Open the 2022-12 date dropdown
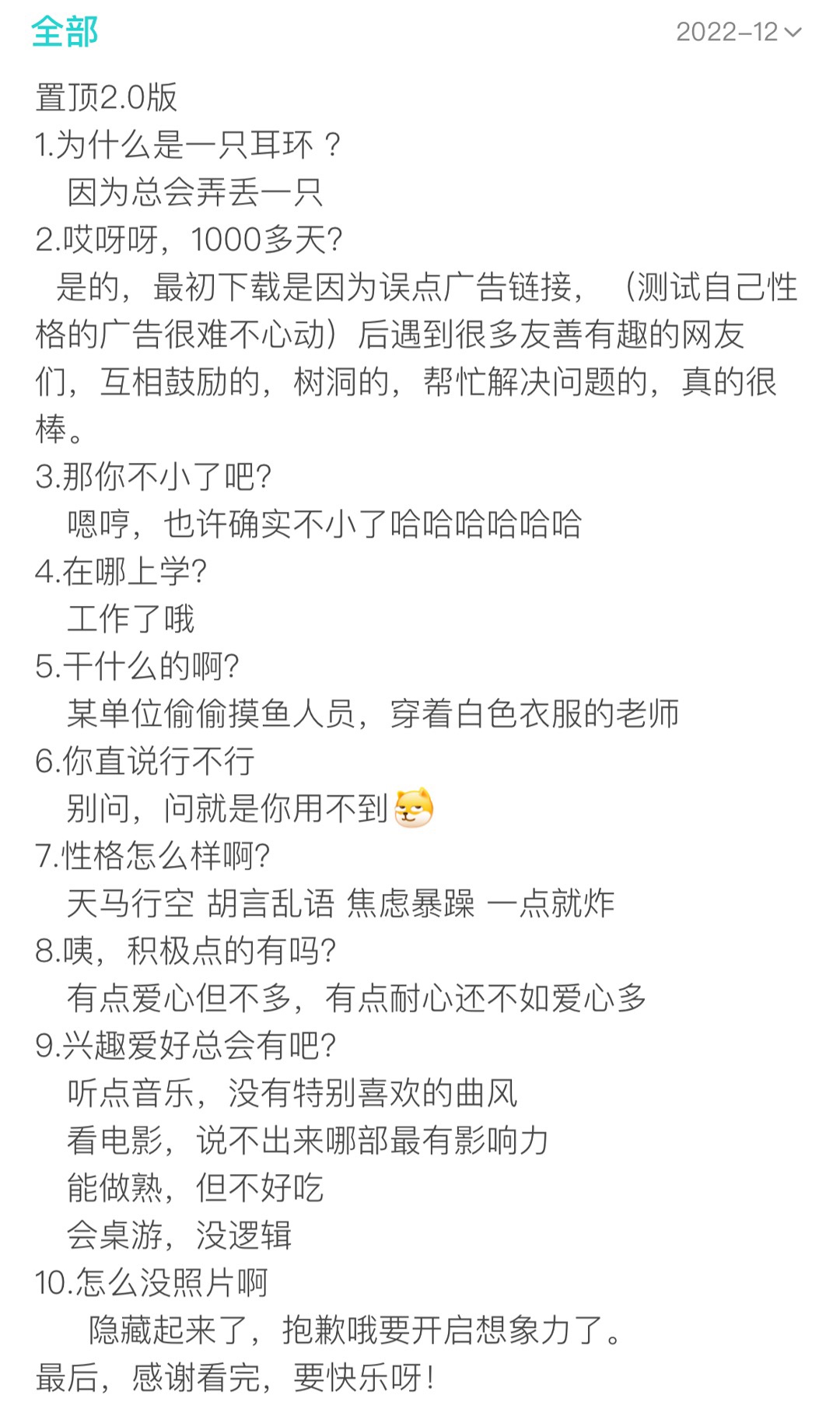 (x=737, y=32)
